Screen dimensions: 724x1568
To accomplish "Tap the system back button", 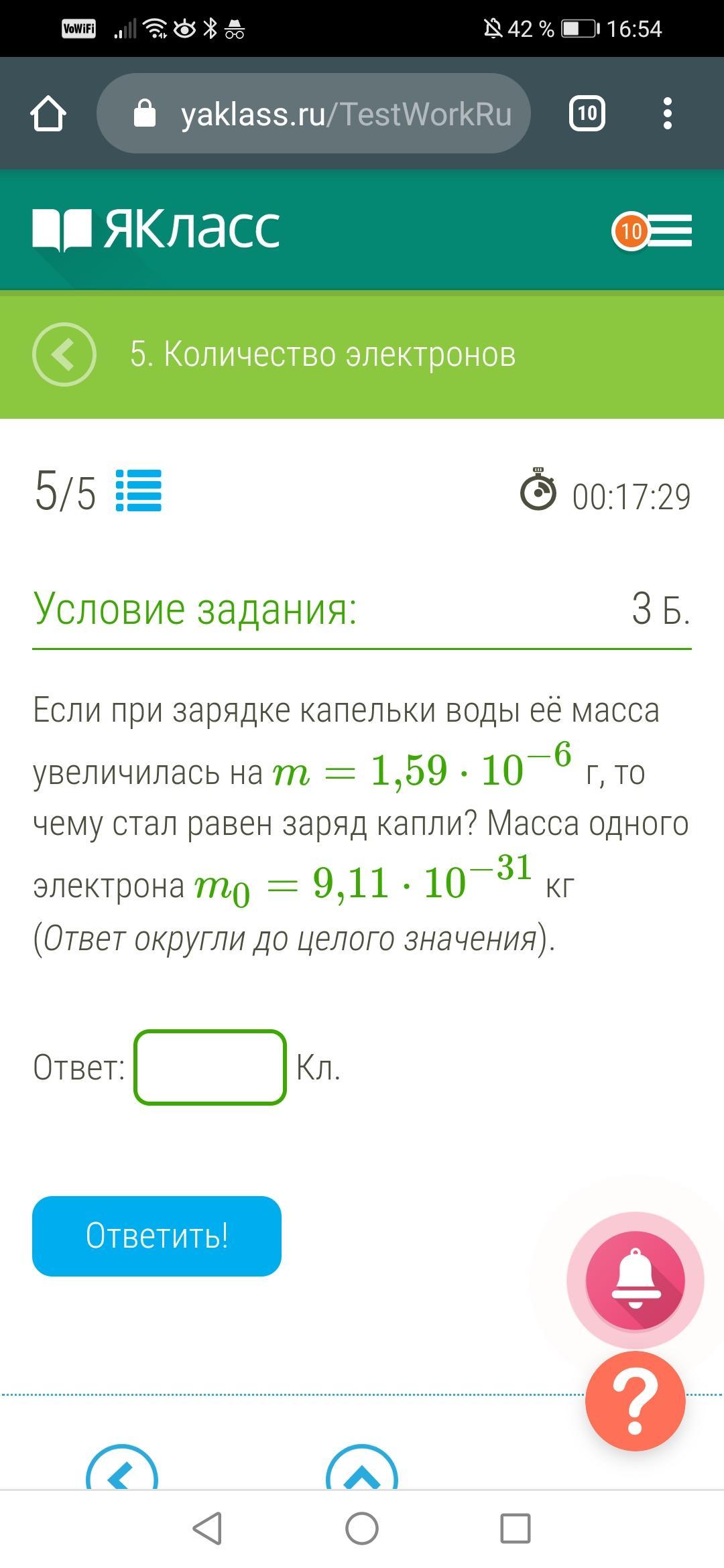I will [x=207, y=1528].
